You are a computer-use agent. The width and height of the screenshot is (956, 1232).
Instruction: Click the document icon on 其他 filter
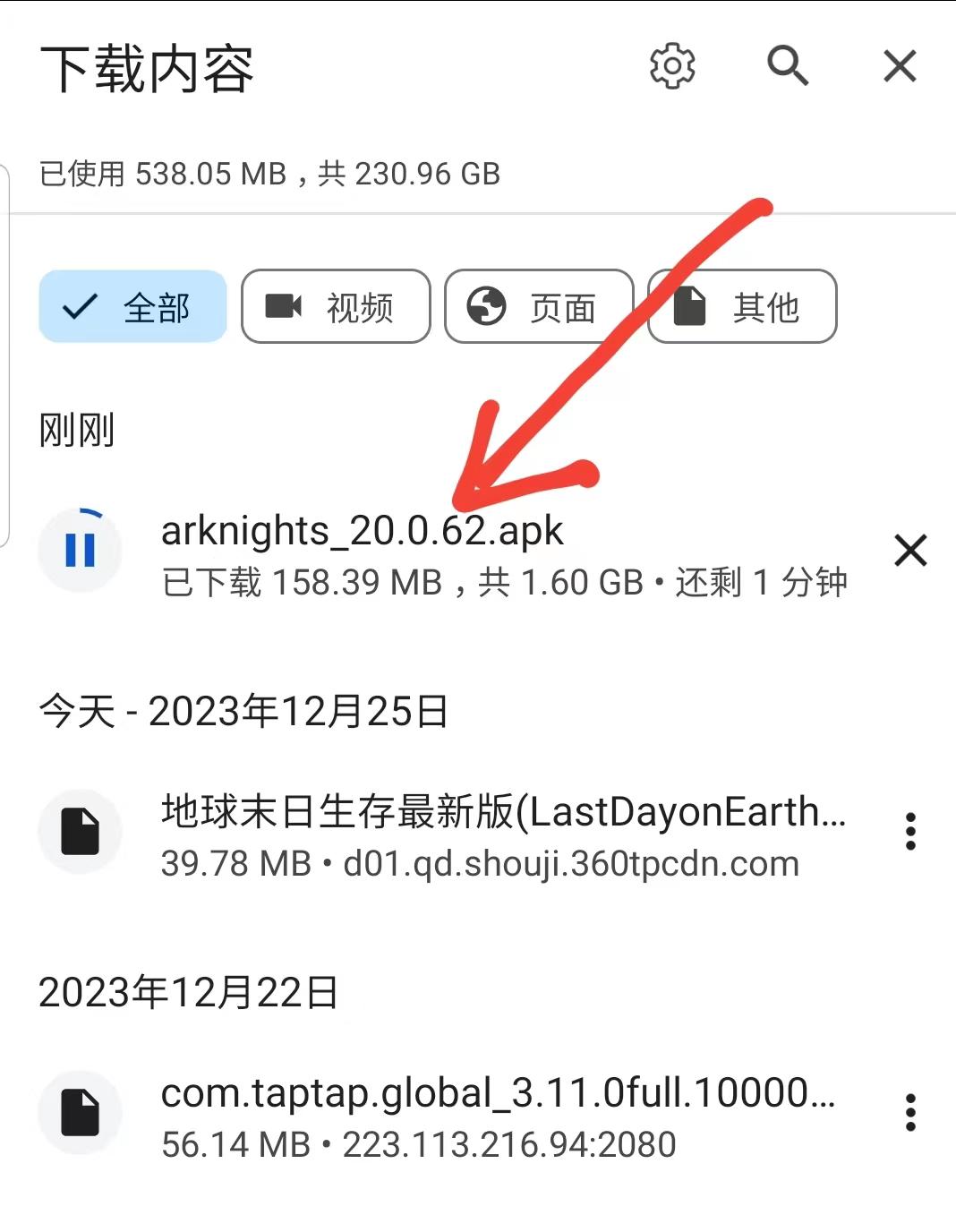[689, 306]
